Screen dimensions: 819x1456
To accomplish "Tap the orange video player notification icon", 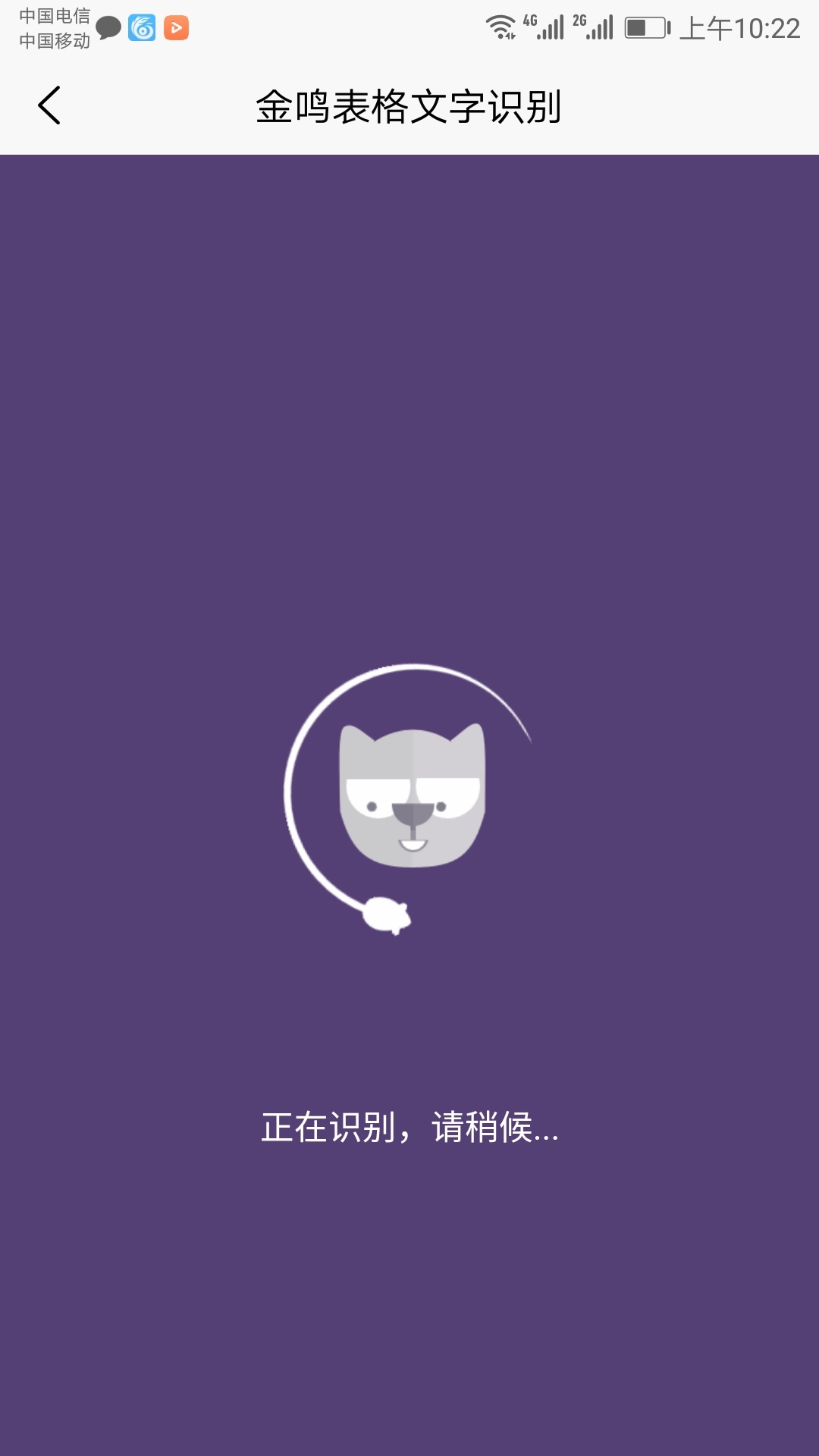I will tap(176, 29).
